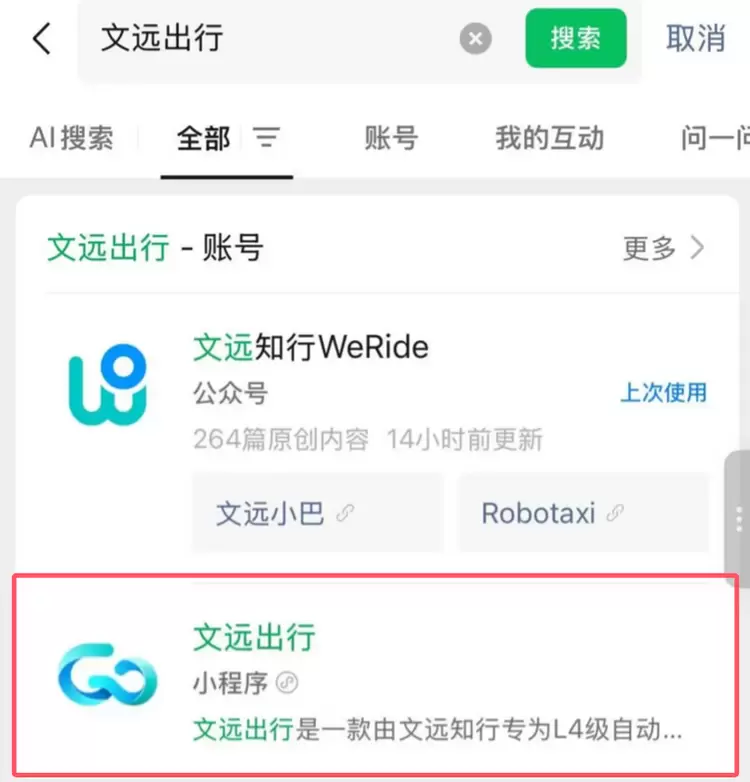Switch to the AI搜索 tab

click(x=71, y=138)
